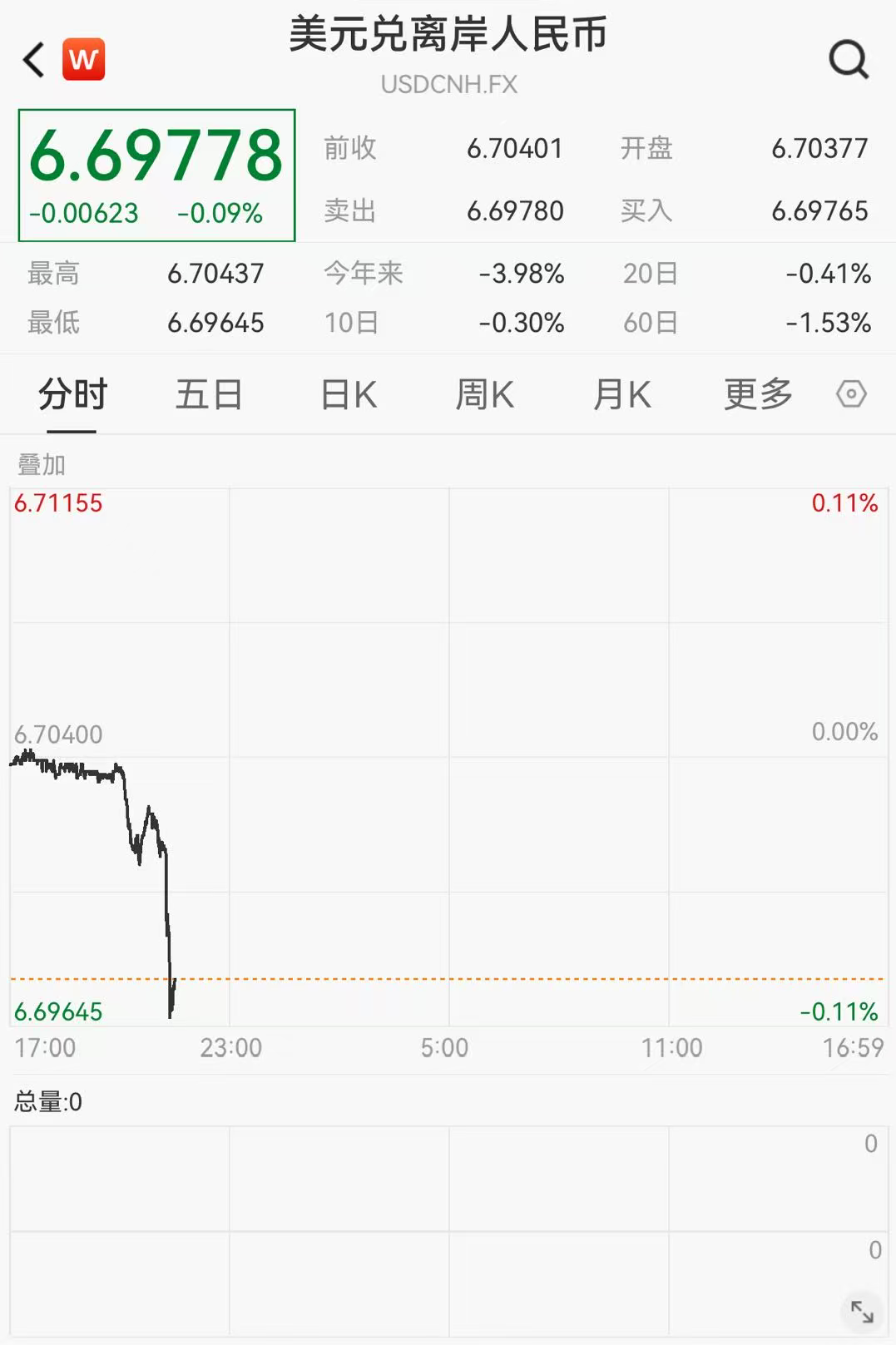Go back using the arrow icon

click(x=33, y=60)
